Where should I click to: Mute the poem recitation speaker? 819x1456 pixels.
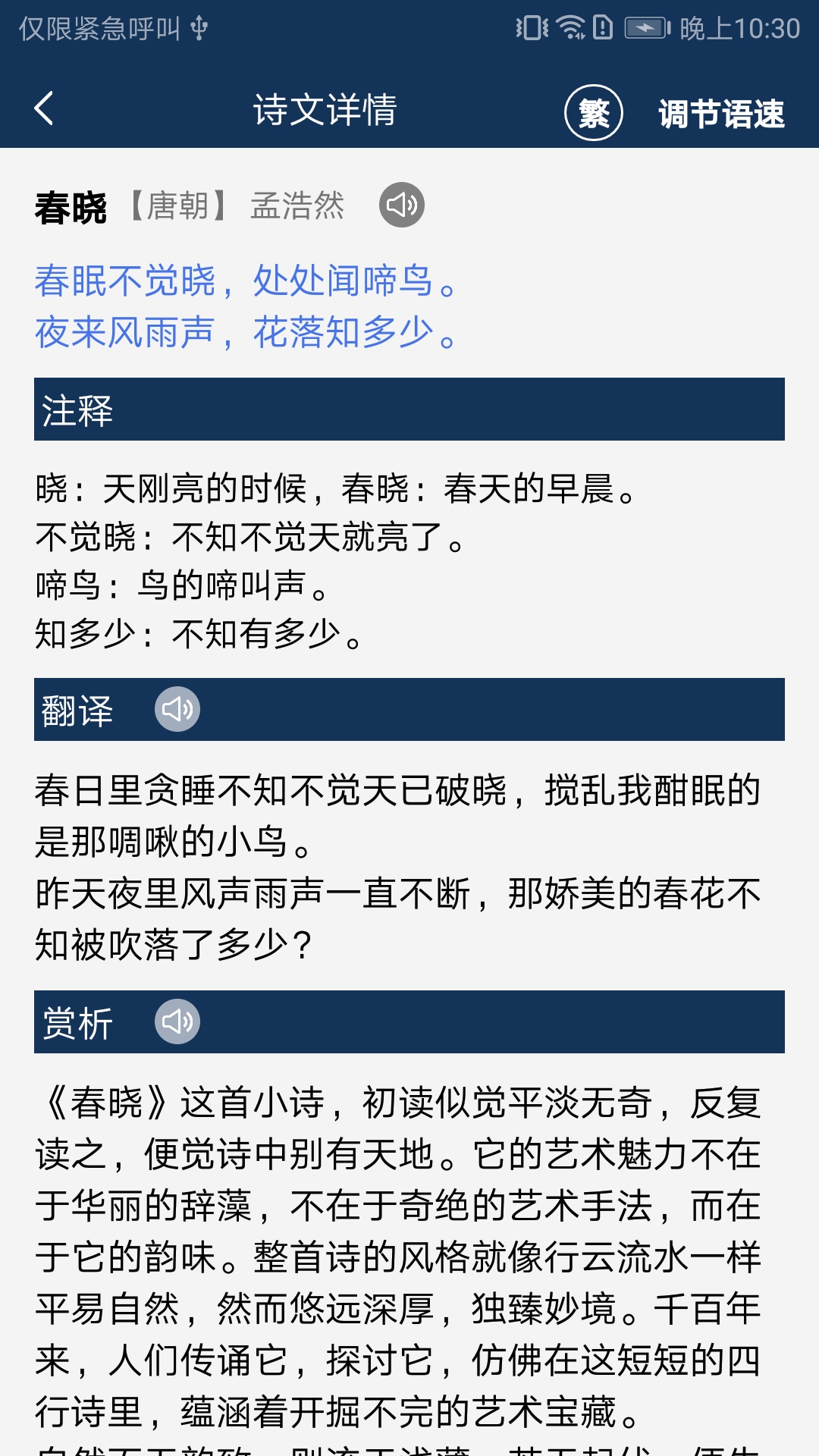click(402, 204)
